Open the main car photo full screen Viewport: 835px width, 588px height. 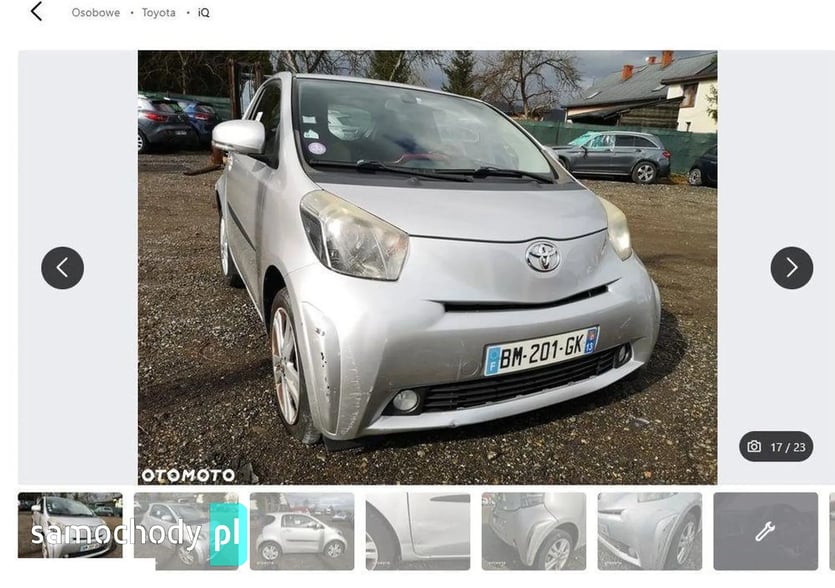[427, 267]
